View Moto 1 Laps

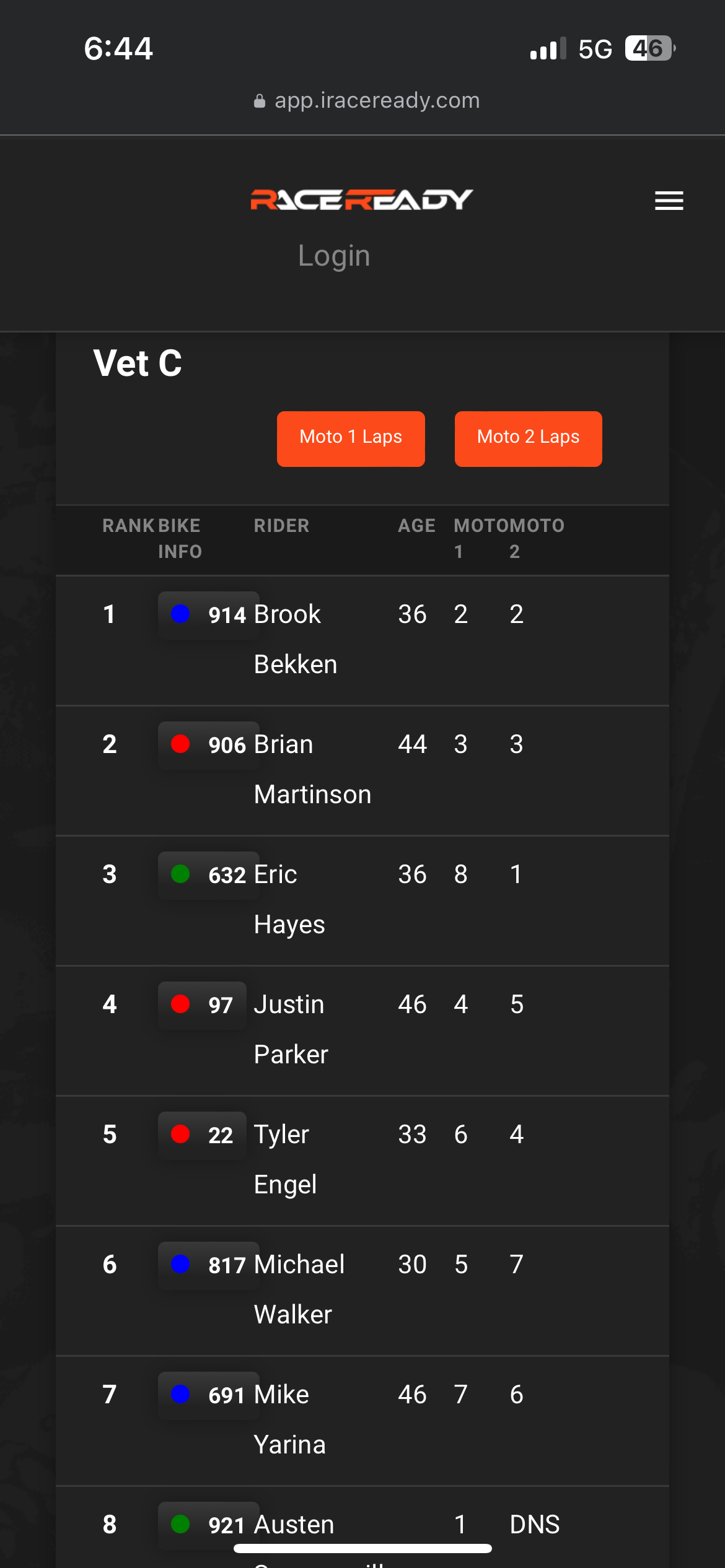(351, 438)
